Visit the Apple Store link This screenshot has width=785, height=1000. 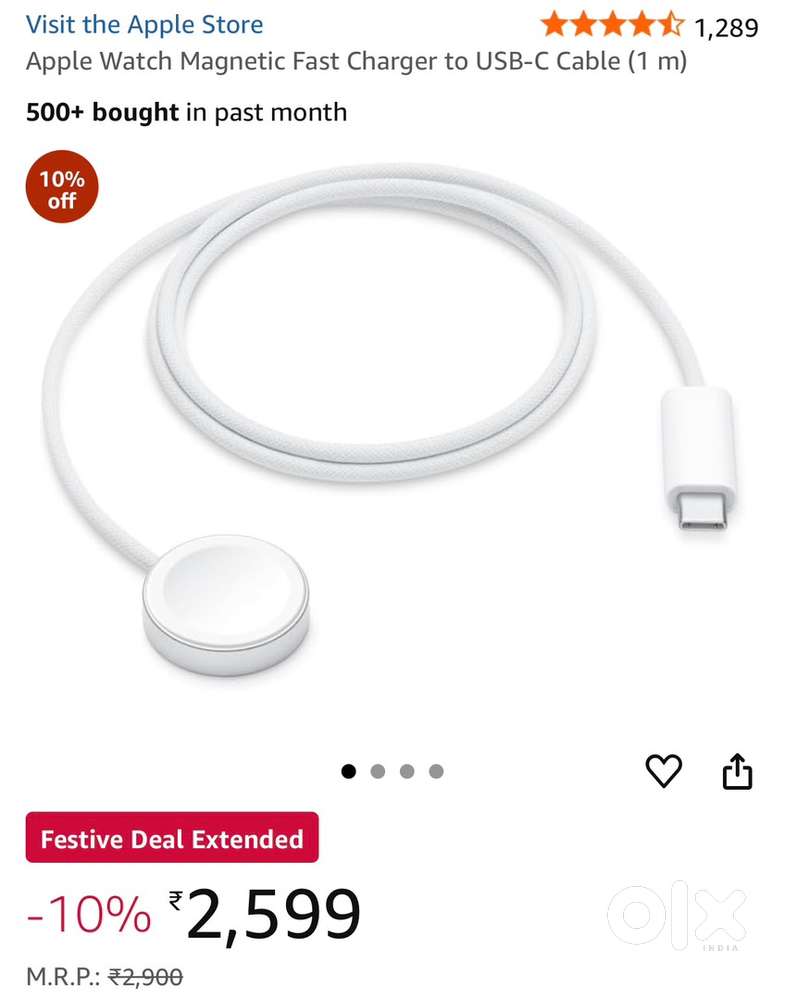tap(146, 24)
